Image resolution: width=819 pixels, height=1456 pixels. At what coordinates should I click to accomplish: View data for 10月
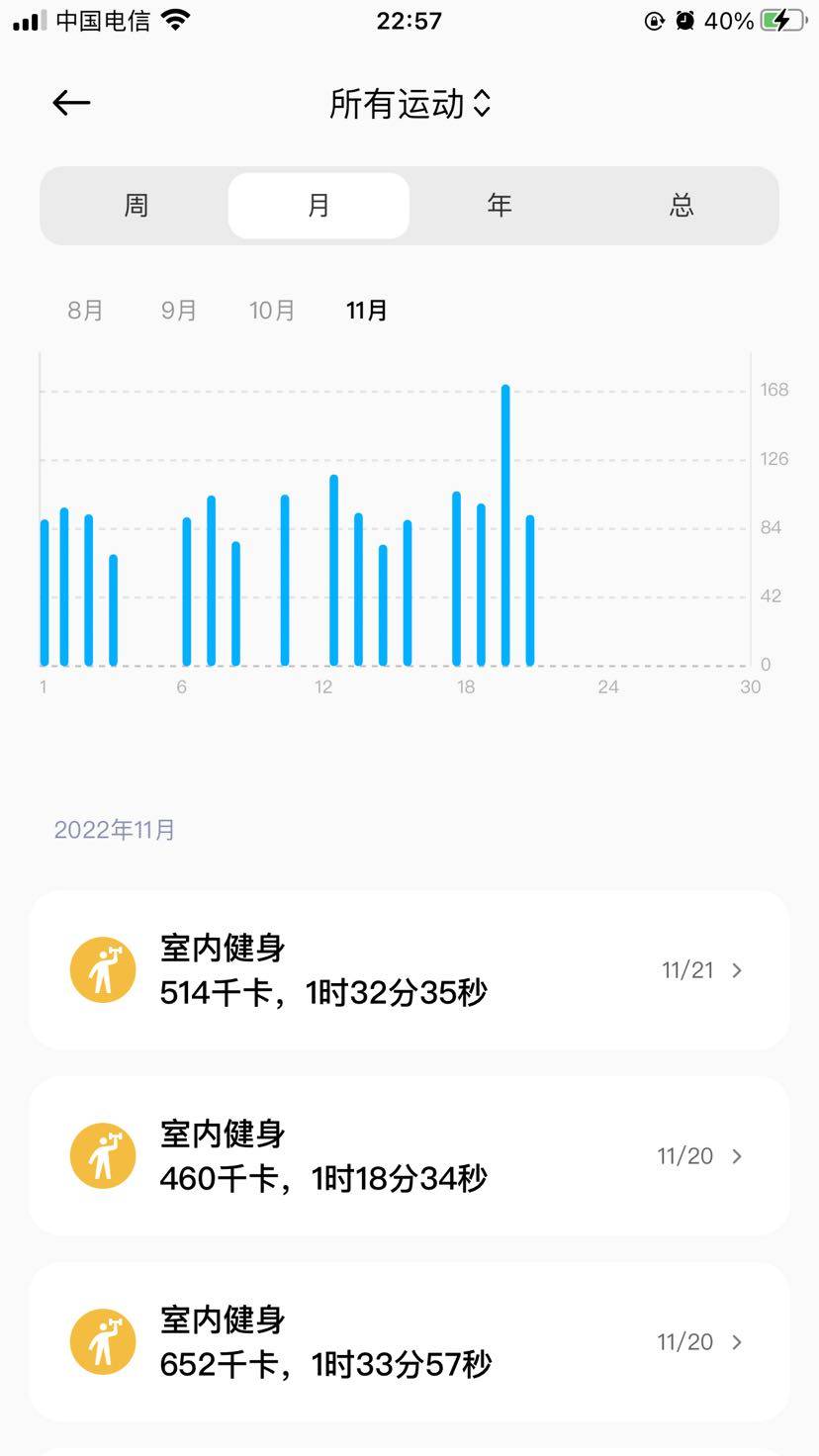point(272,311)
